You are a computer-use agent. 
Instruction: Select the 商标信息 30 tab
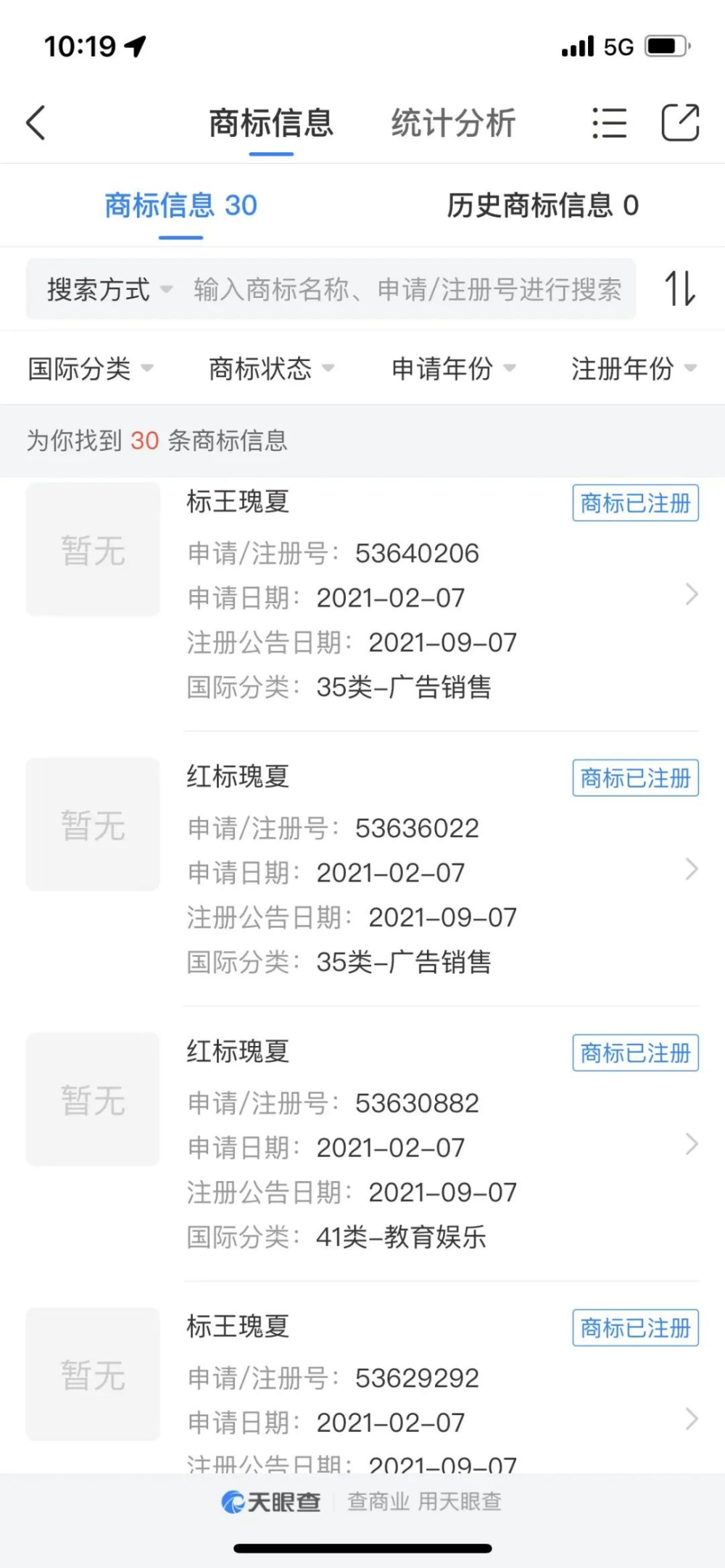point(181,205)
